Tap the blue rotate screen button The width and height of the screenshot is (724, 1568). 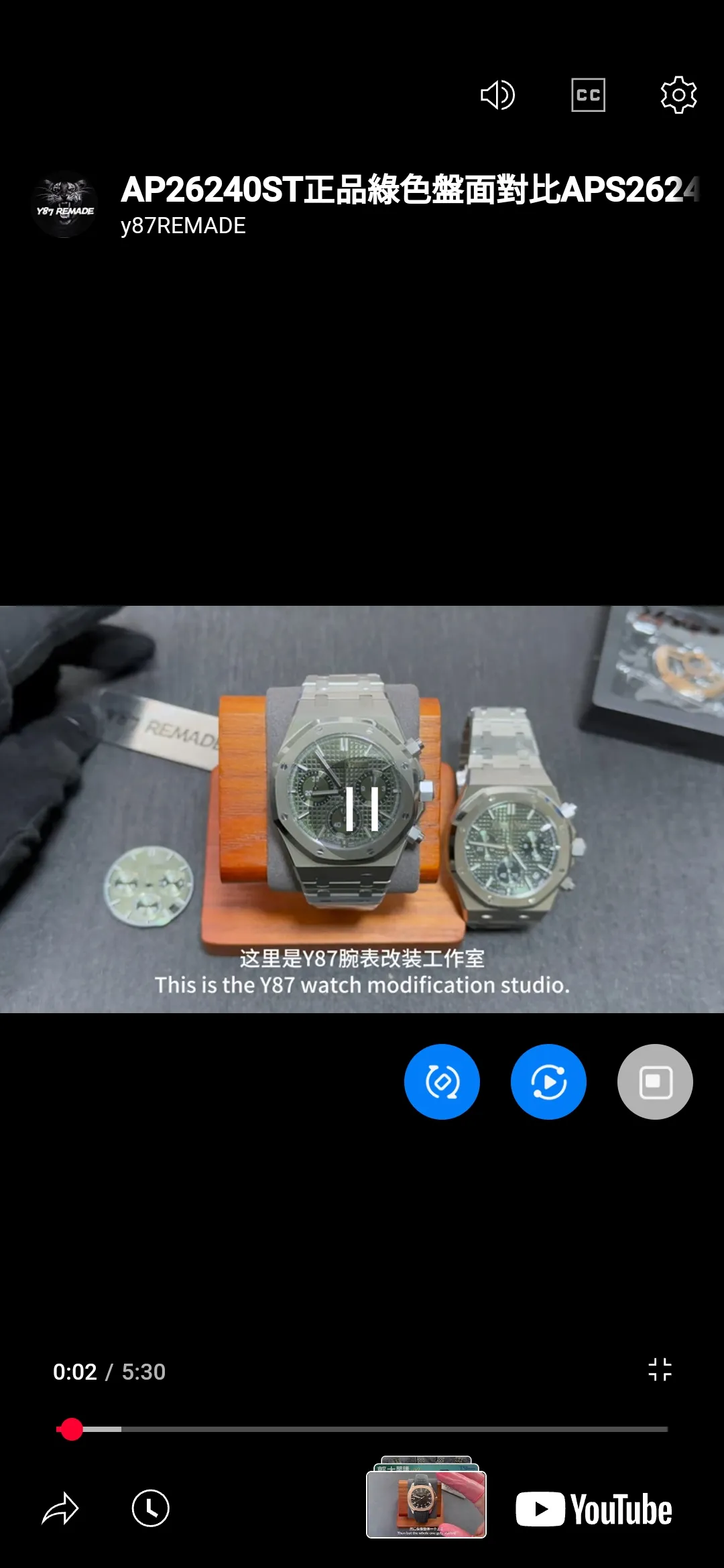pos(442,1082)
